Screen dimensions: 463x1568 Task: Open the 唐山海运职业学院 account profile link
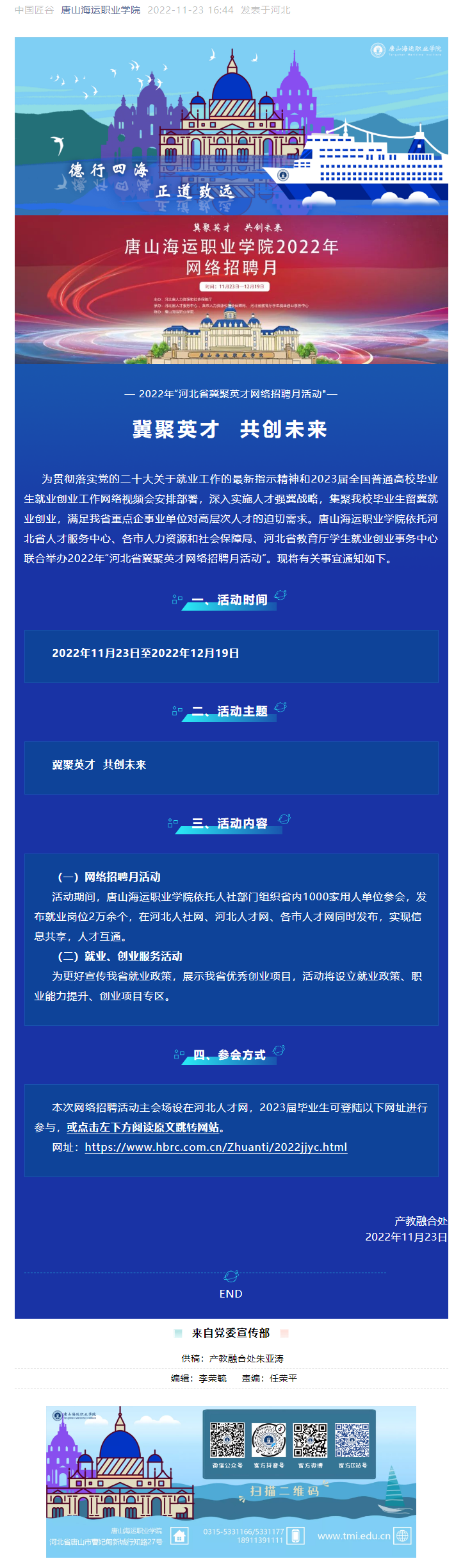(x=101, y=10)
